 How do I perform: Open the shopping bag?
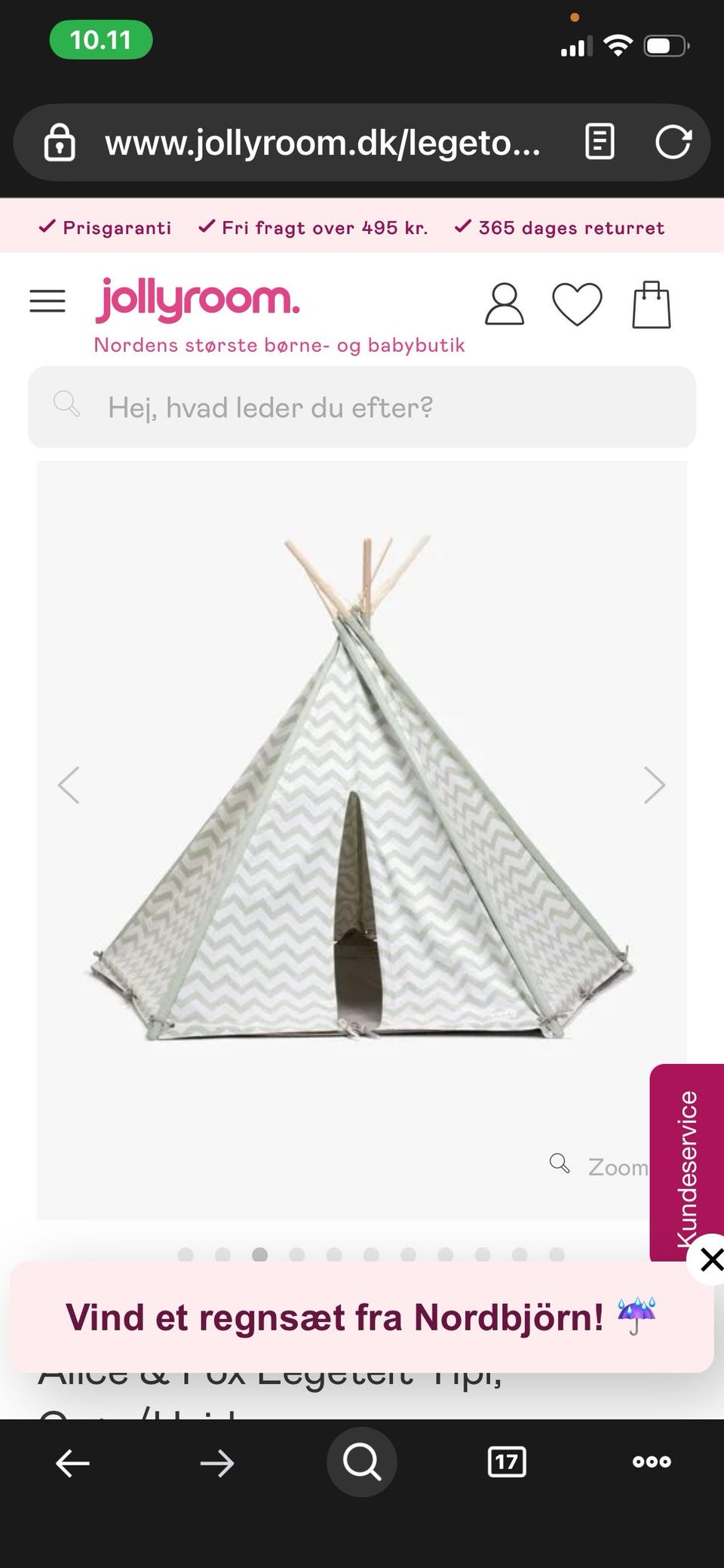tap(651, 304)
